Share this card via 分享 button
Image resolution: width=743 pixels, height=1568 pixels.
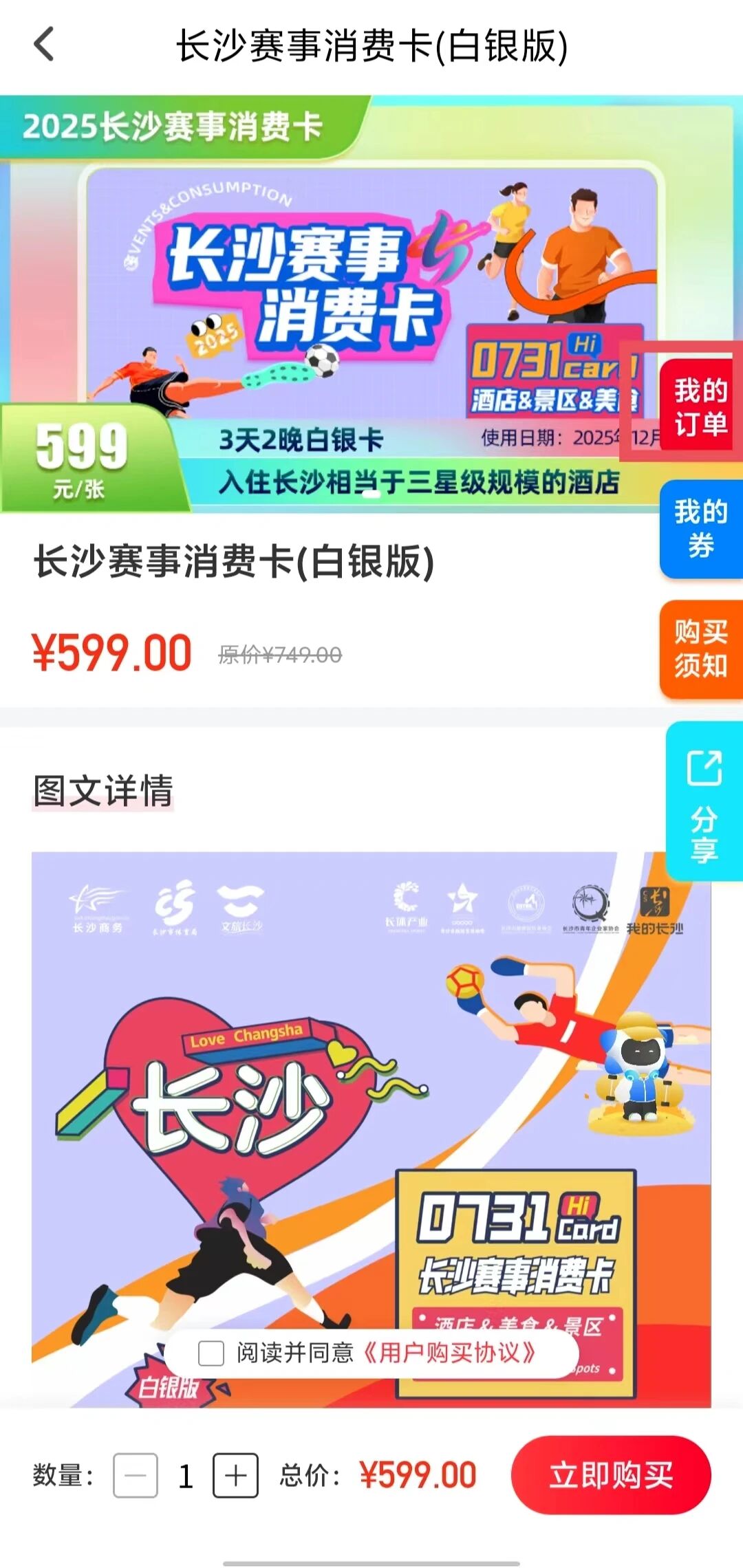704,801
